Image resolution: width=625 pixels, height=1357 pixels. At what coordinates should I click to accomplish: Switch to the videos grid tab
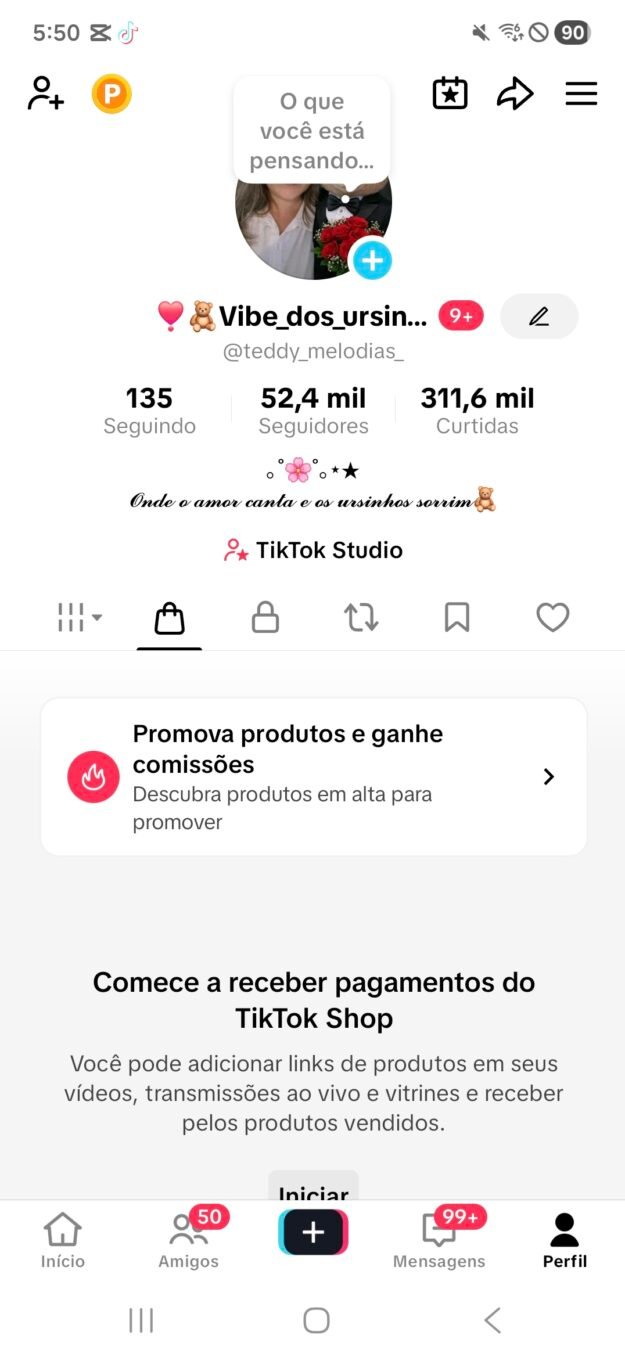[79, 618]
